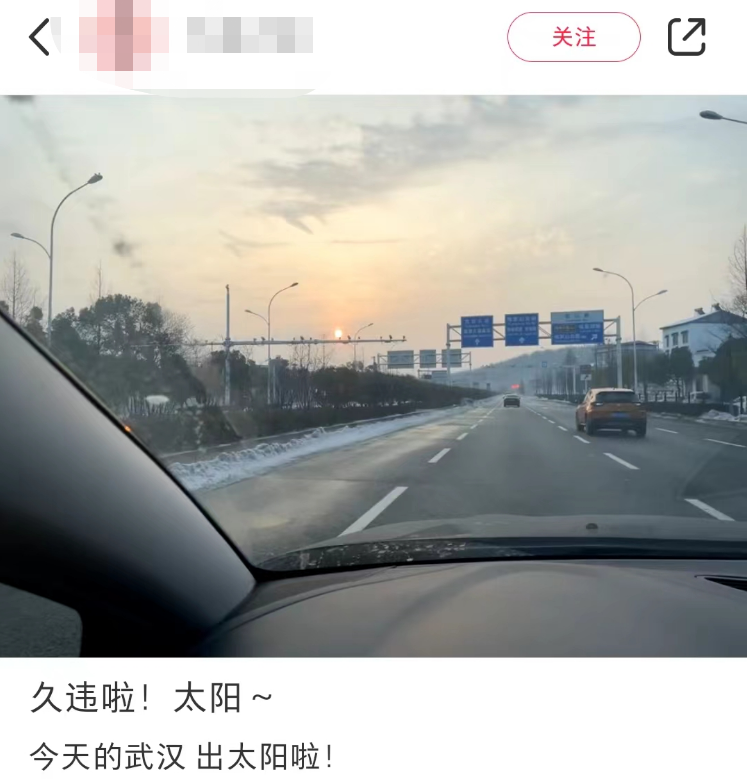Open the author's blurred profile avatar

(122, 36)
